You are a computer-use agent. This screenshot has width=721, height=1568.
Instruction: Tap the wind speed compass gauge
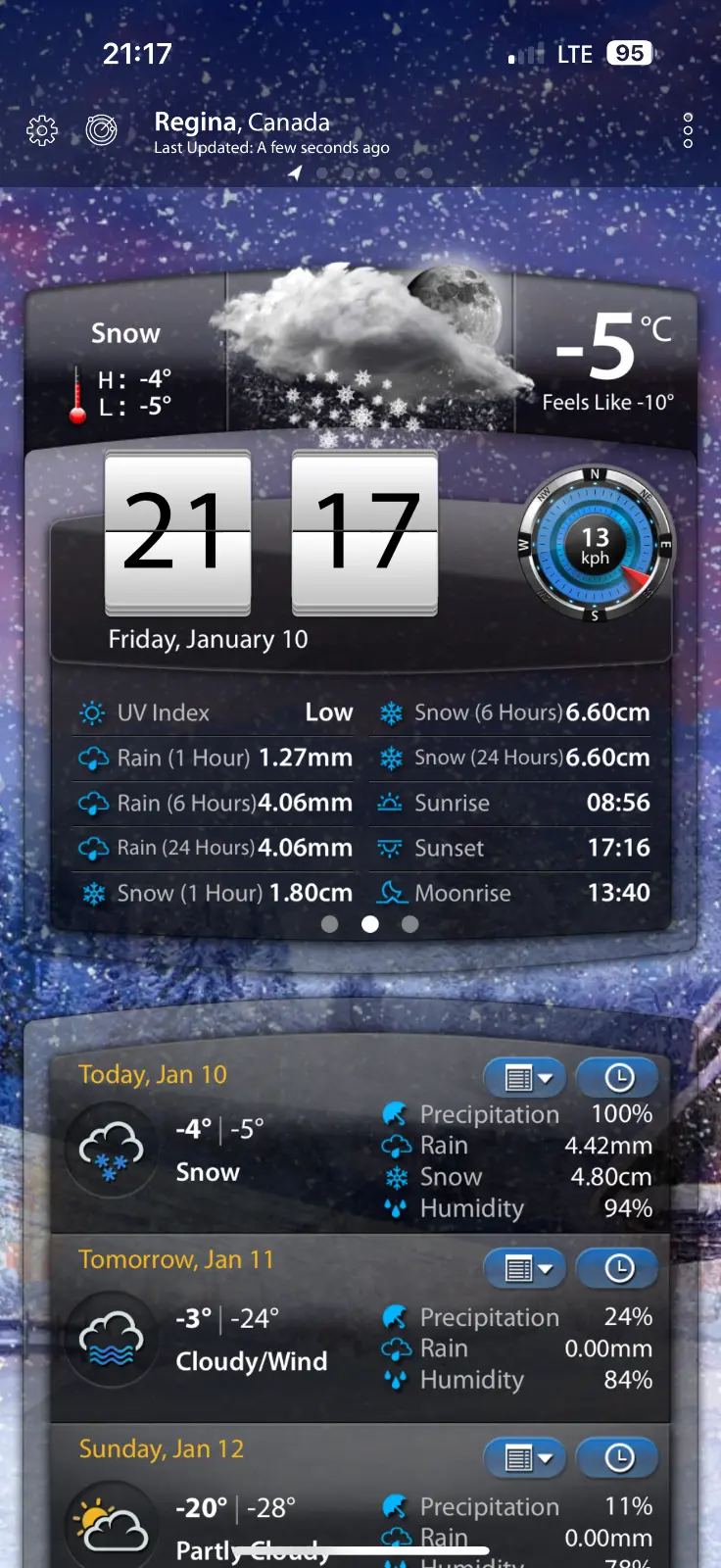coord(595,545)
